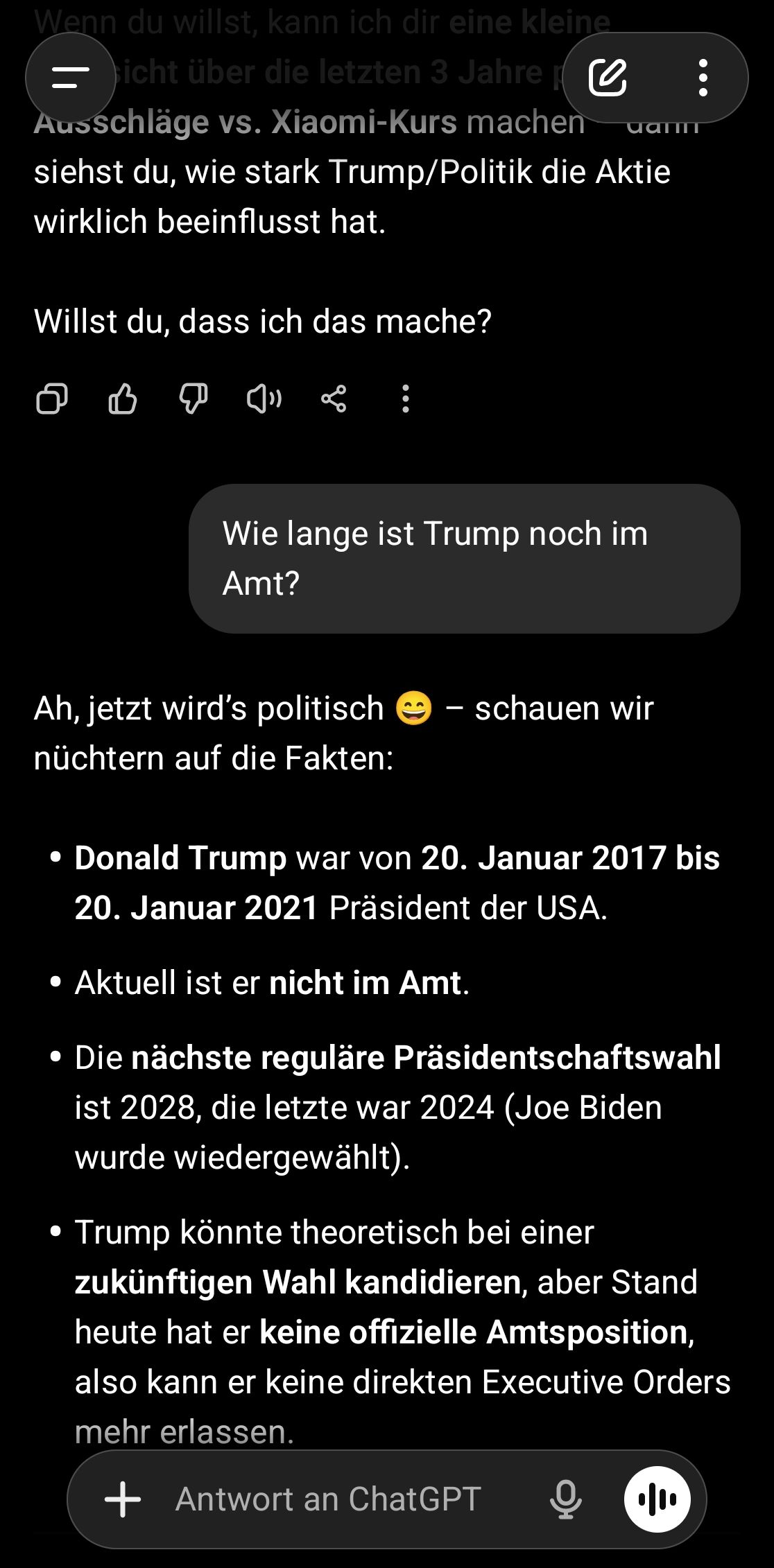Start dictation with the microphone
The height and width of the screenshot is (1568, 774).
pyautogui.click(x=566, y=1499)
